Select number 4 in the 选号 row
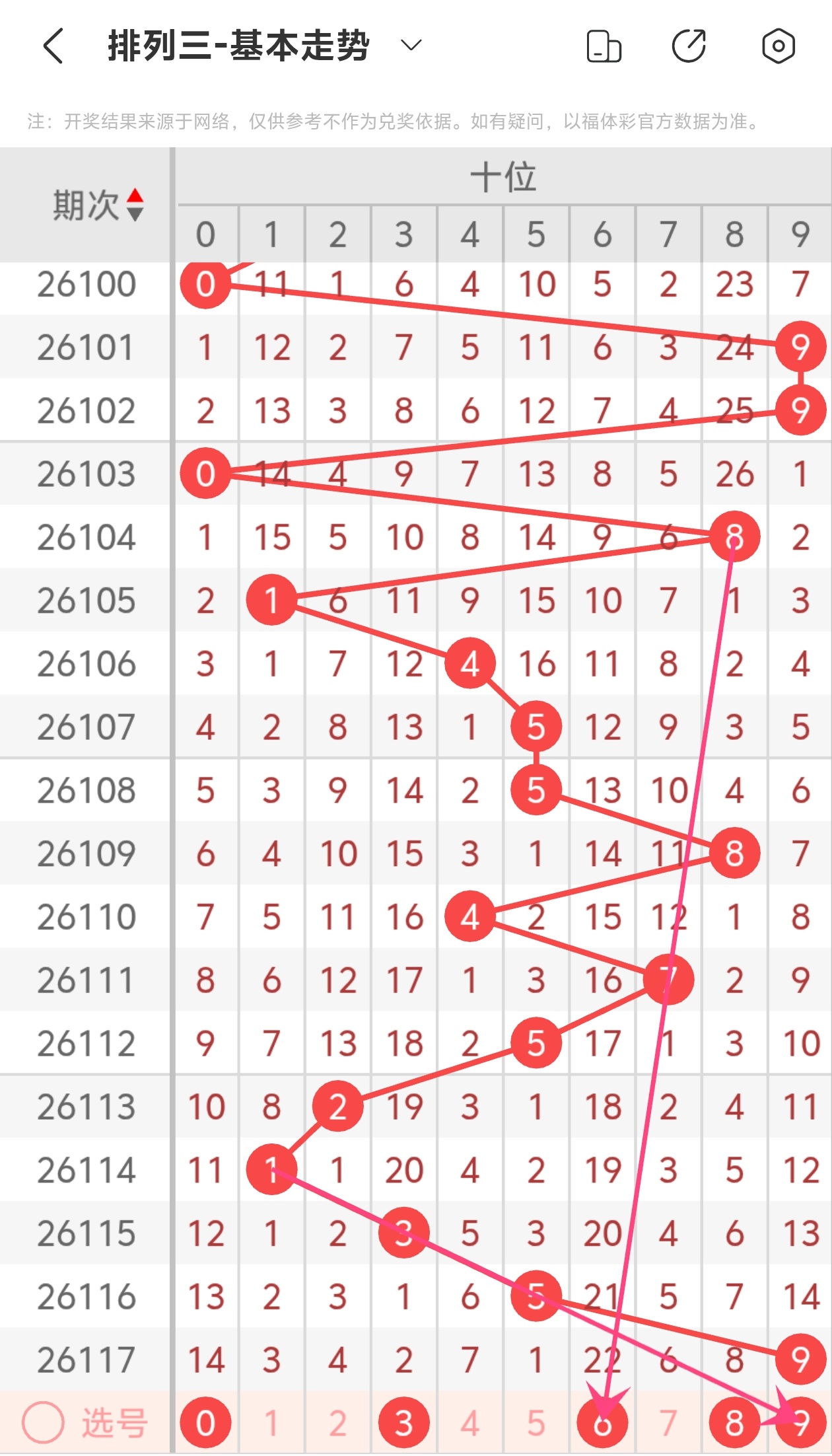Viewport: 832px width, 1456px height. (x=469, y=1423)
